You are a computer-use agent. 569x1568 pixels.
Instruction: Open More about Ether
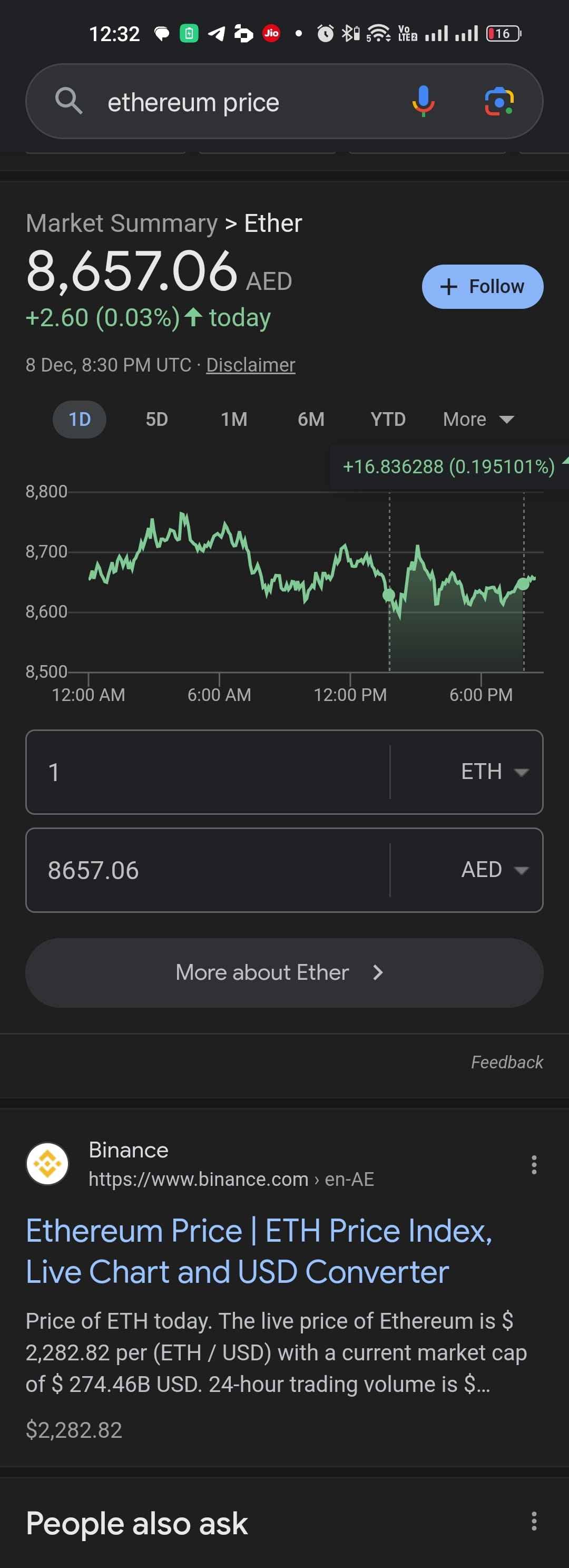284,973
